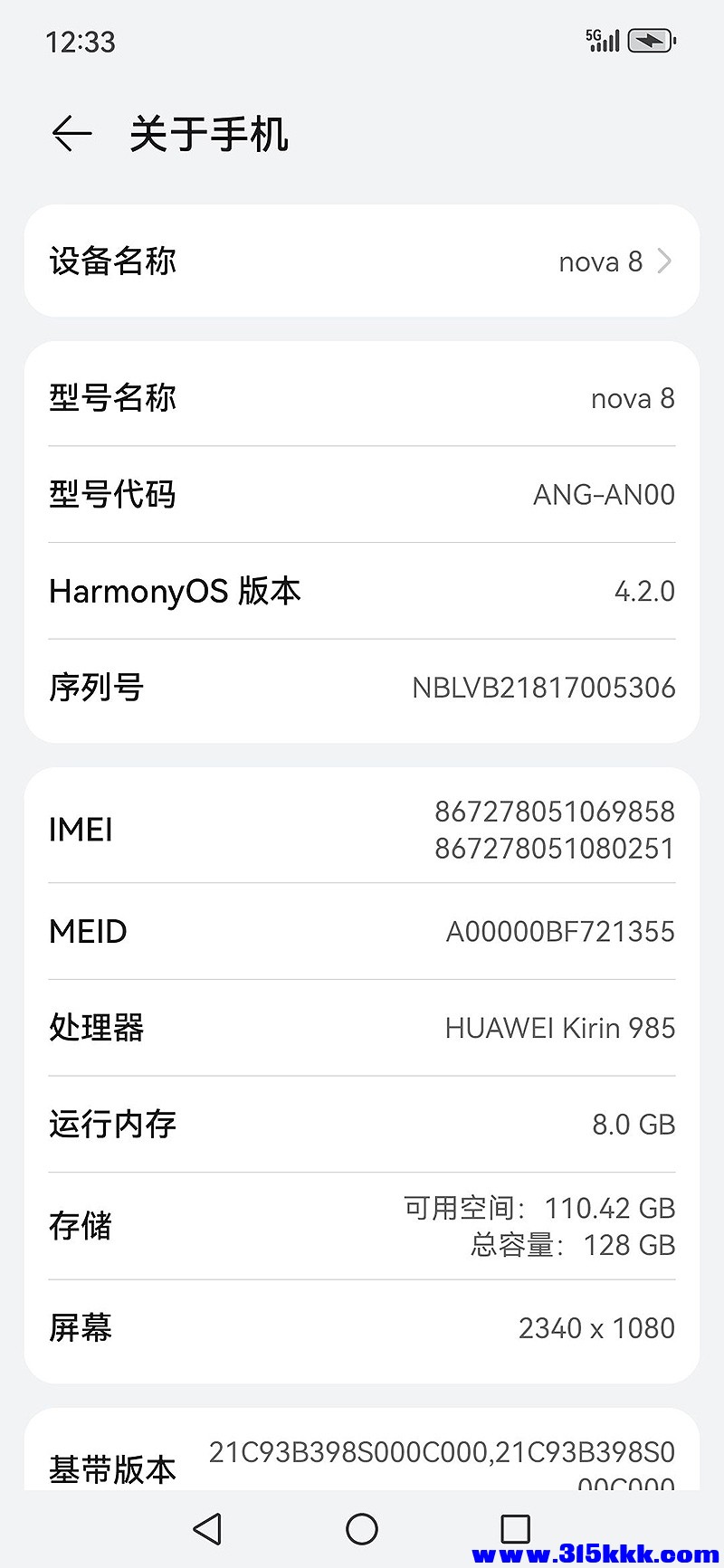Tap the 运行内存 8.0 GB row
Viewport: 724px width, 1568px height.
362,1124
